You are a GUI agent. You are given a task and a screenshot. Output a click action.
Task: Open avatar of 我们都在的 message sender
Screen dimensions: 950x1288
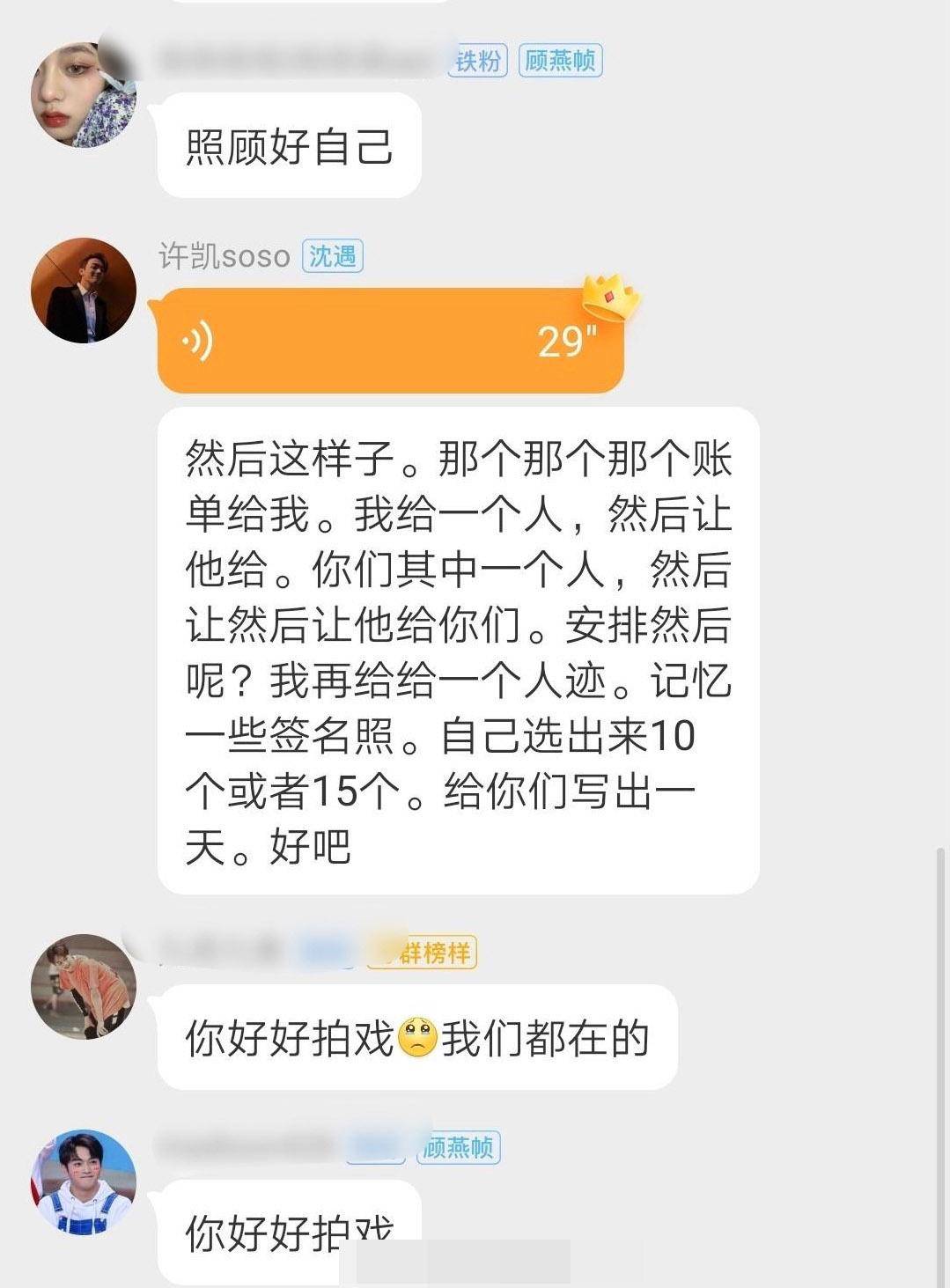tap(84, 987)
